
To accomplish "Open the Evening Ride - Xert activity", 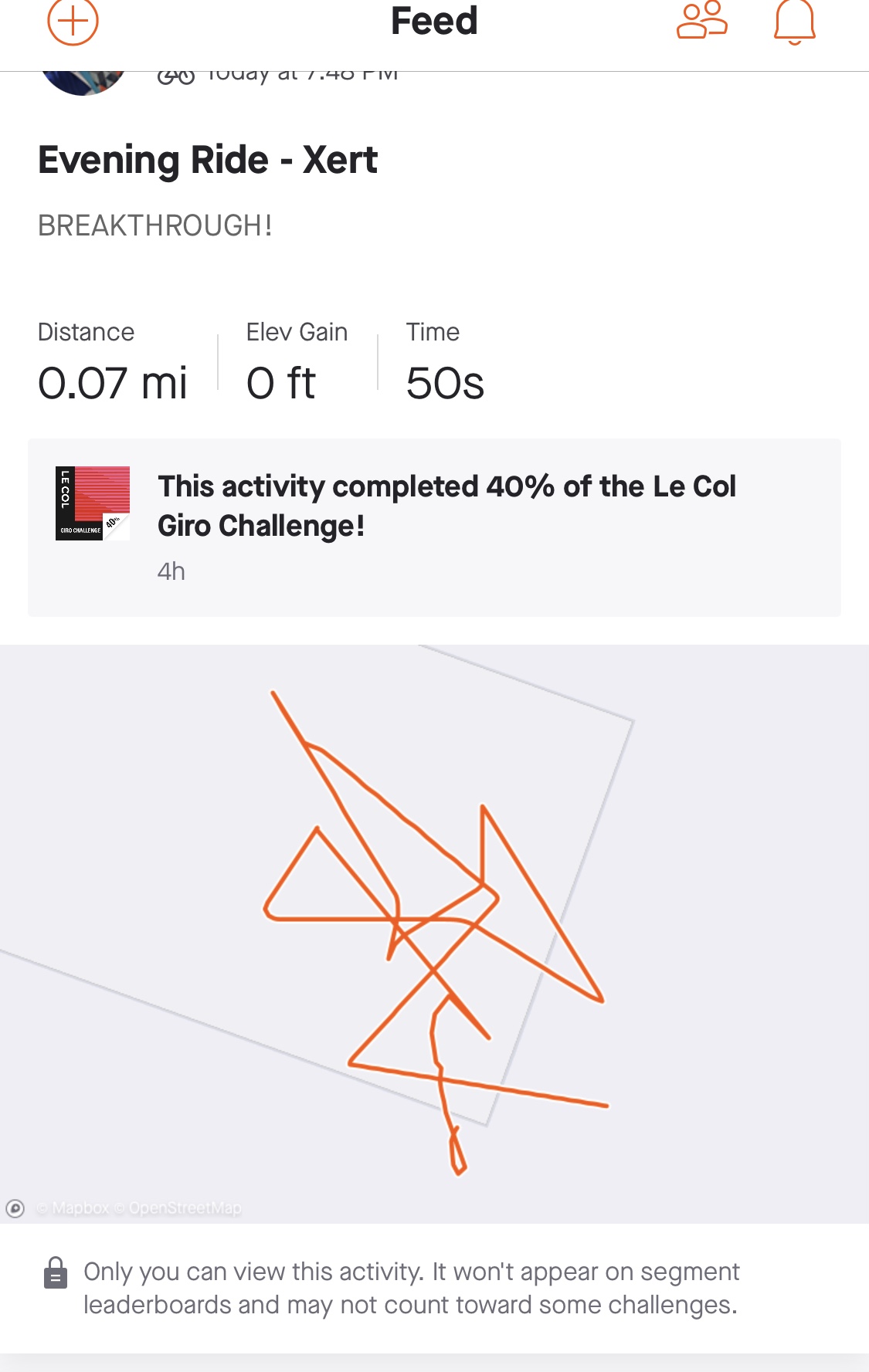I will [208, 161].
